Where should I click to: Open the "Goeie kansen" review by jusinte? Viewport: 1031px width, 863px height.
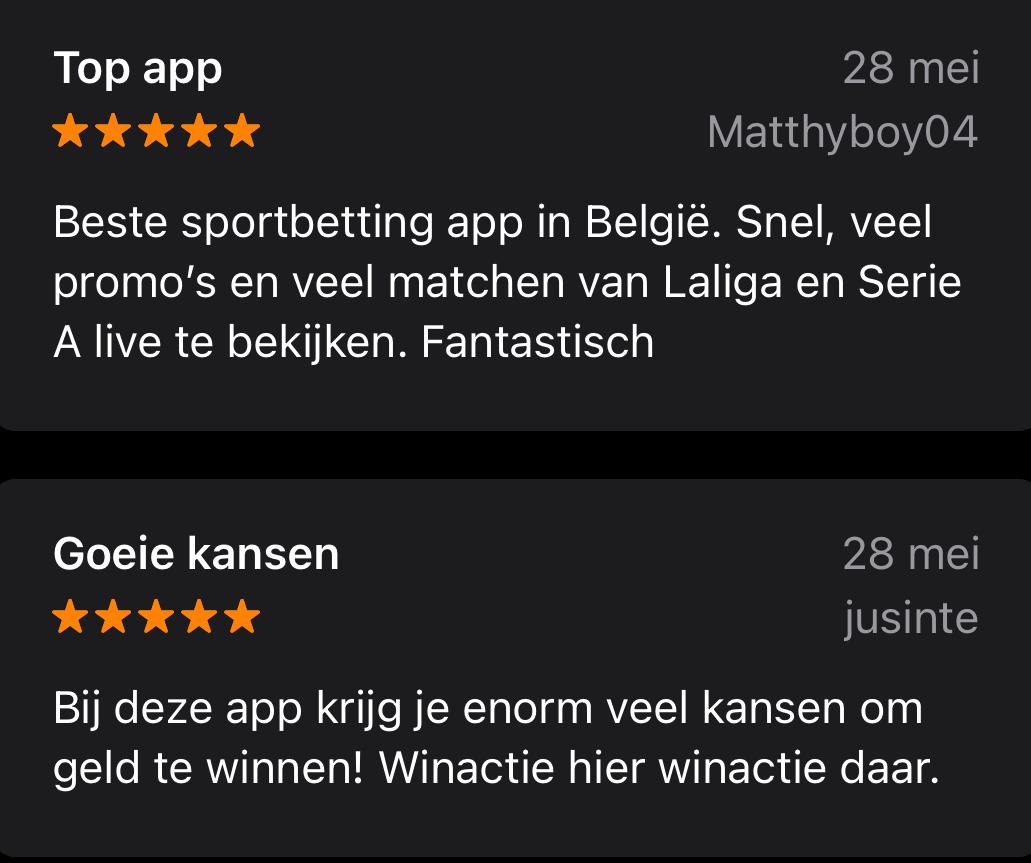[516, 668]
